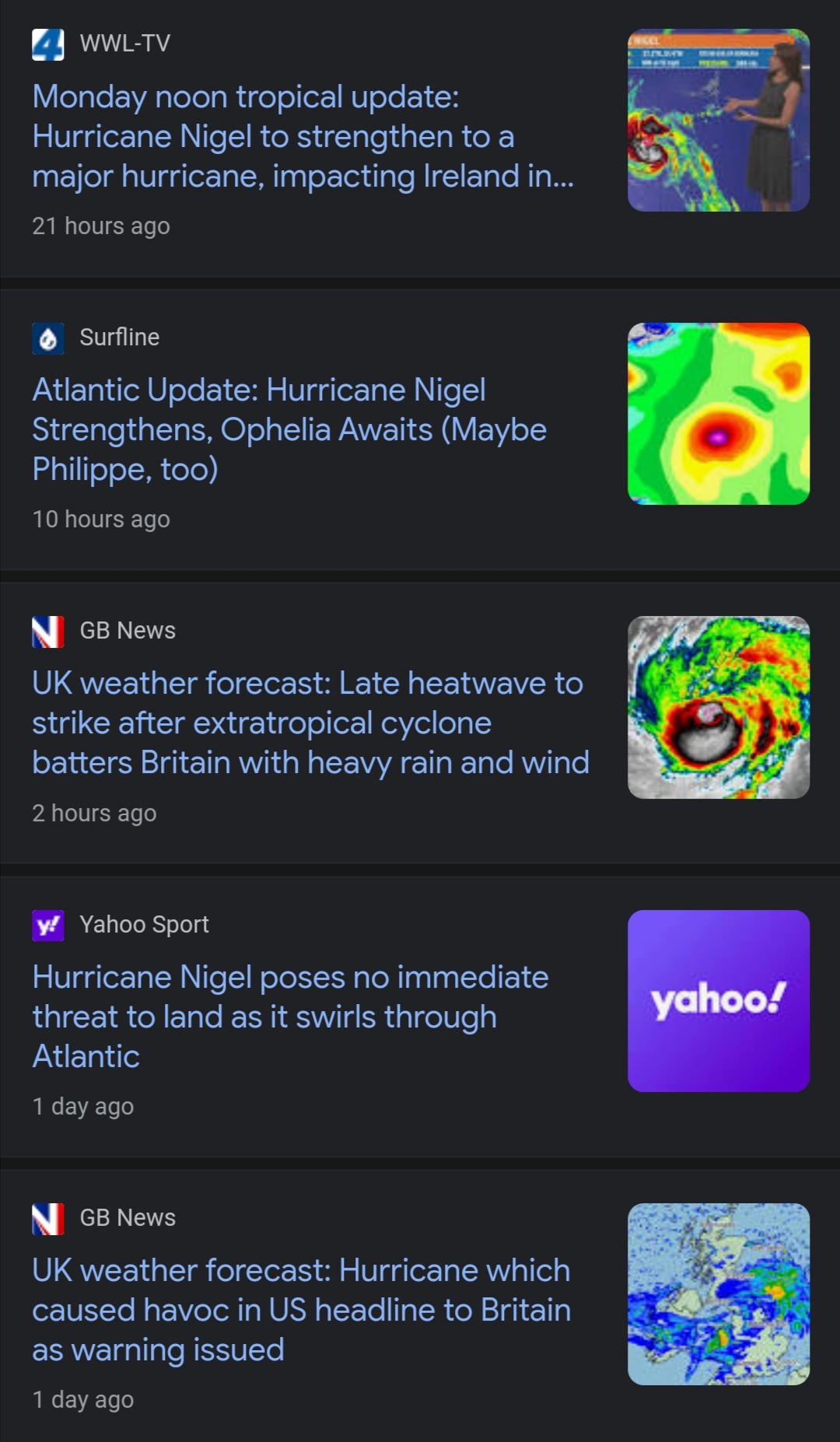The image size is (840, 1442).
Task: Tap the WWL-TV forecaster thumbnail image
Action: click(719, 121)
